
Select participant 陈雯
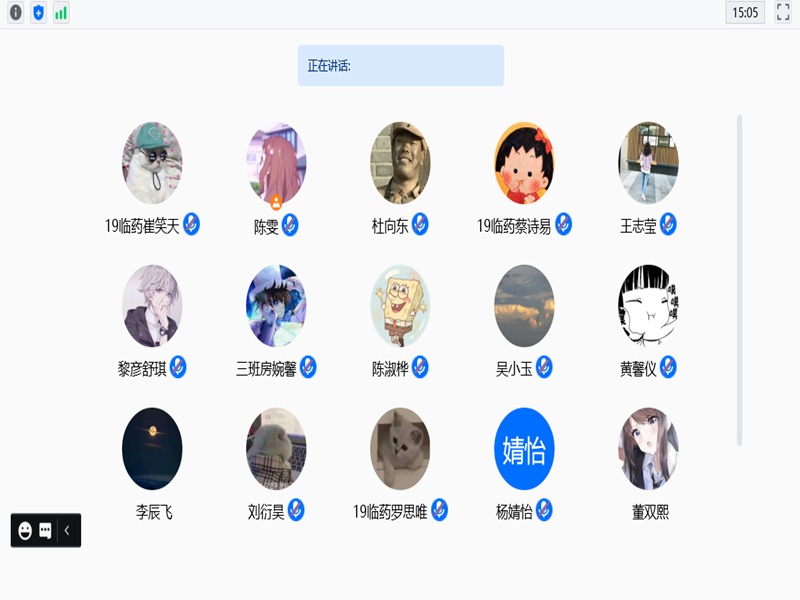276,163
